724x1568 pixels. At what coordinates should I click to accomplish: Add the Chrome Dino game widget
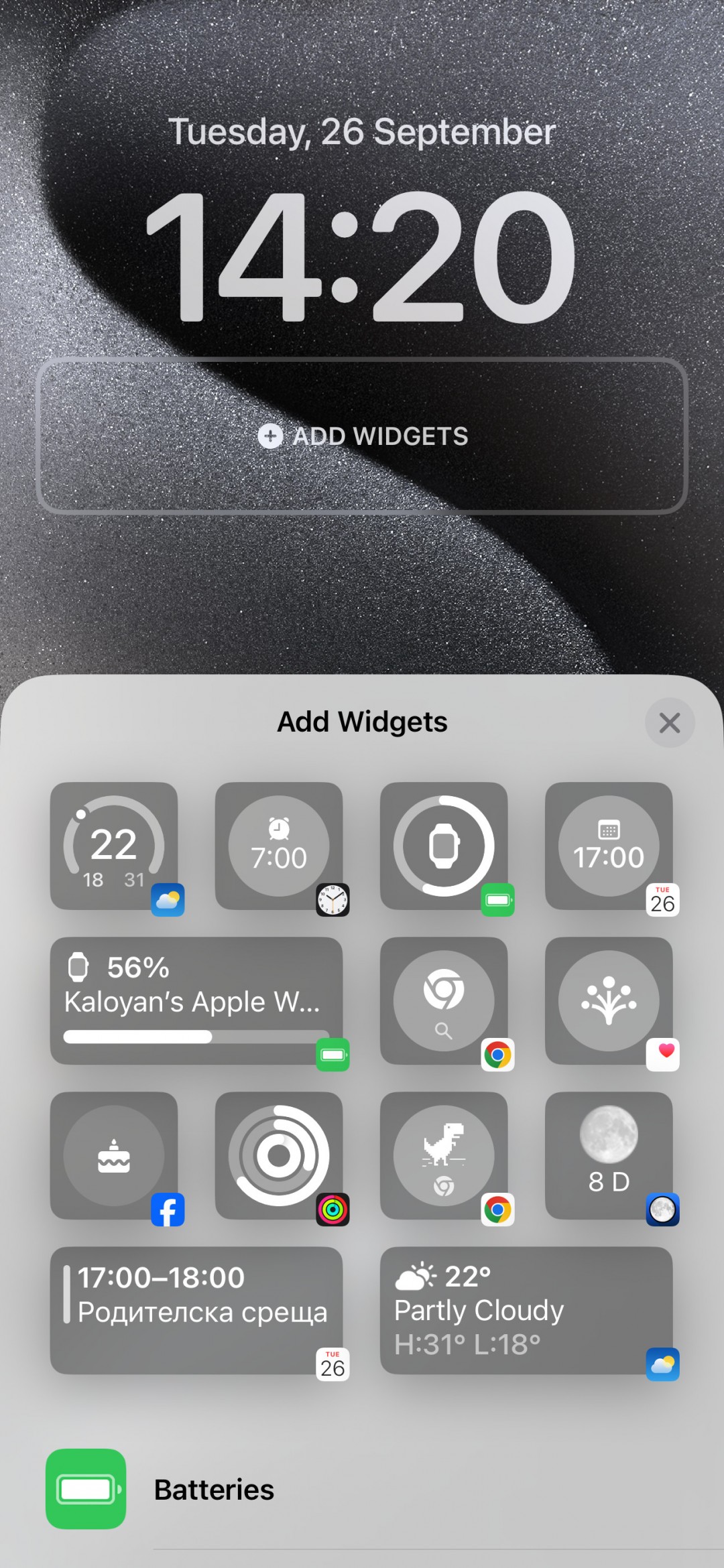444,1155
